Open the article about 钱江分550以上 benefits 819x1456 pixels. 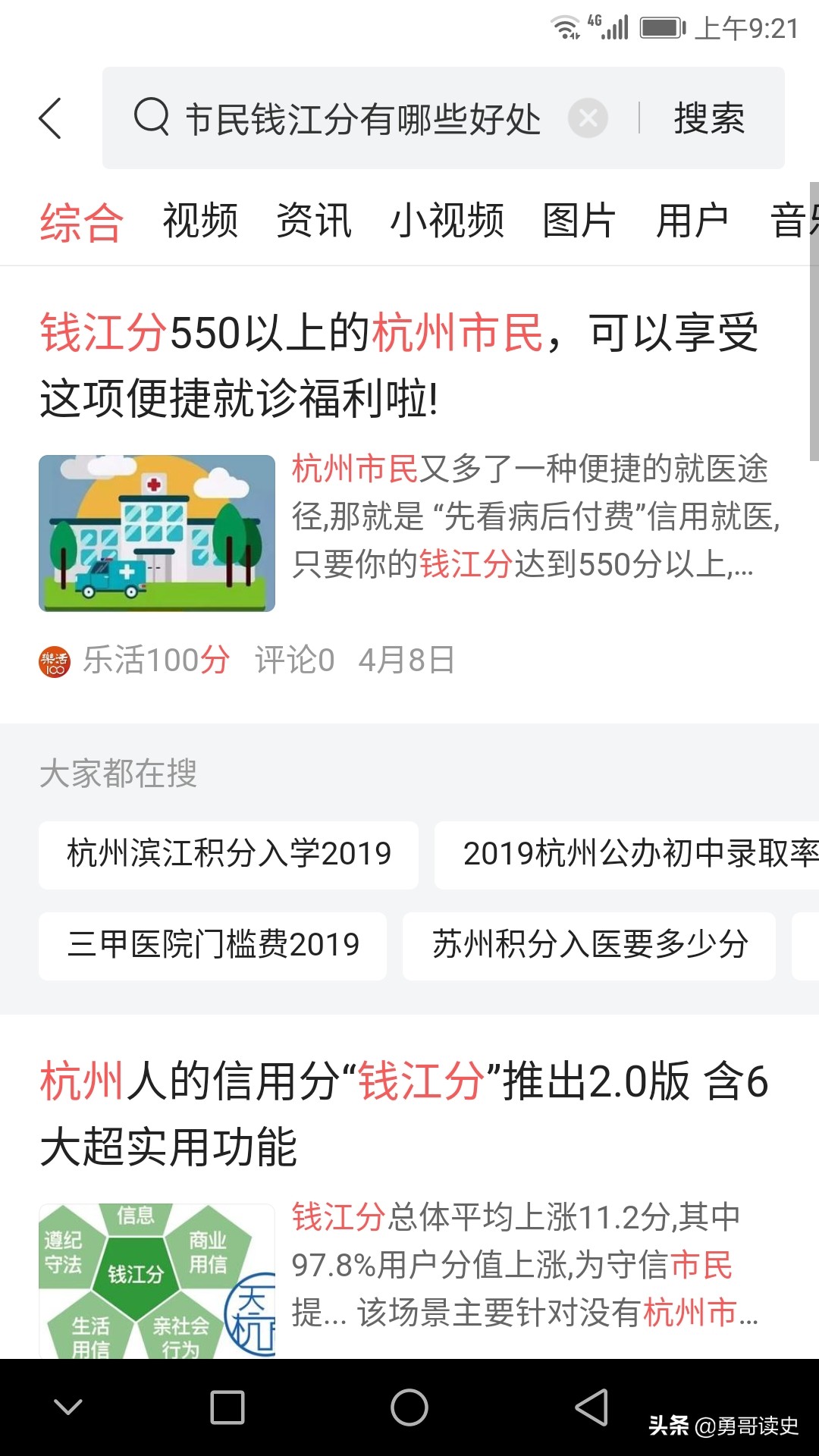[x=400, y=364]
